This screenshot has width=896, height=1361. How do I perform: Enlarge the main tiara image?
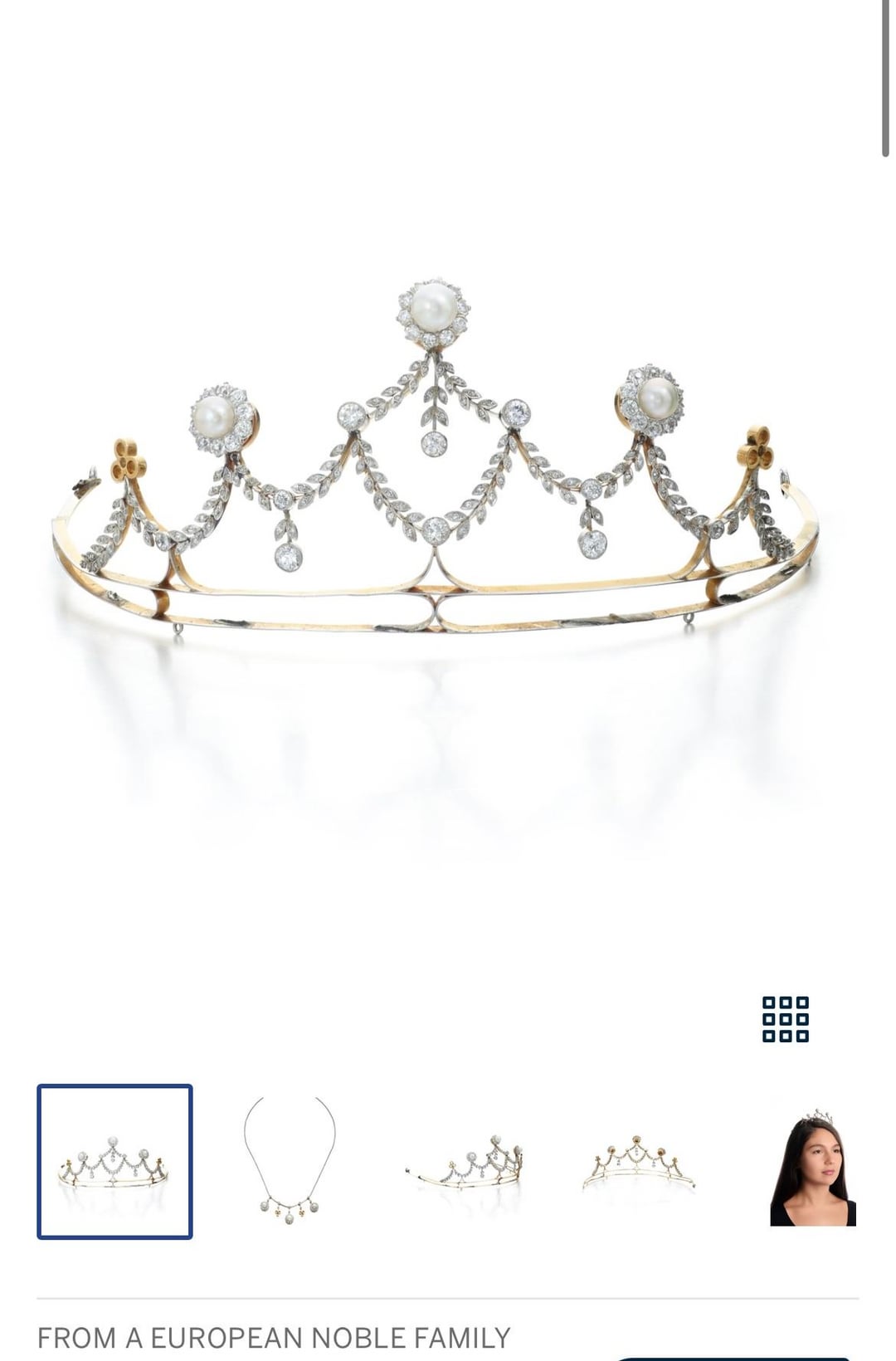coord(435,465)
